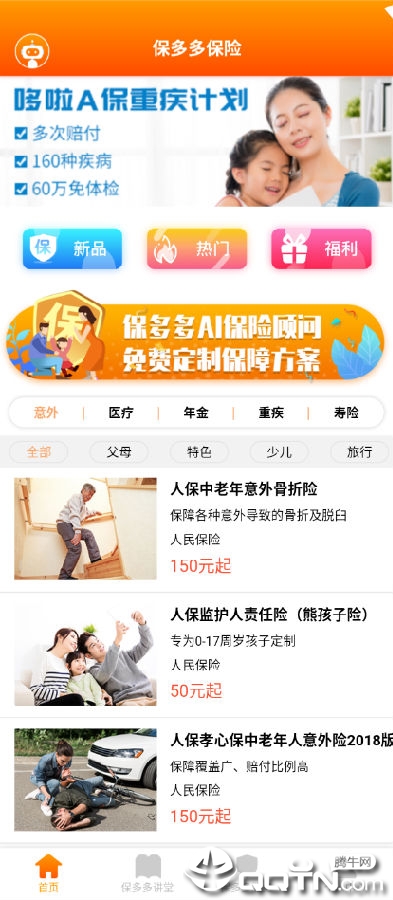Open 人保中老年意外骨折险 product

tap(196, 530)
